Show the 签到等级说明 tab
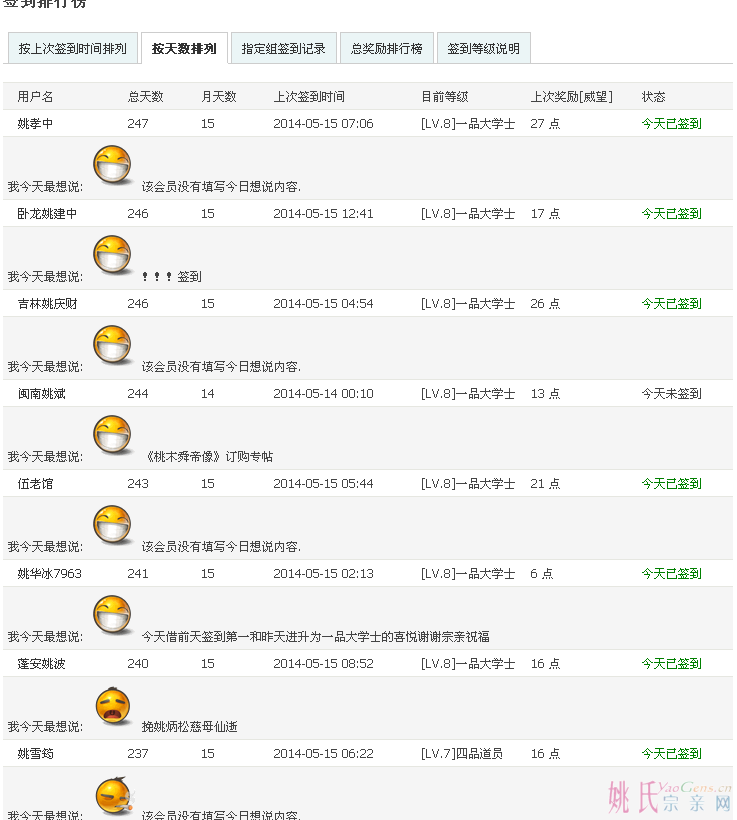Screen dimensions: 737x820 483,48
